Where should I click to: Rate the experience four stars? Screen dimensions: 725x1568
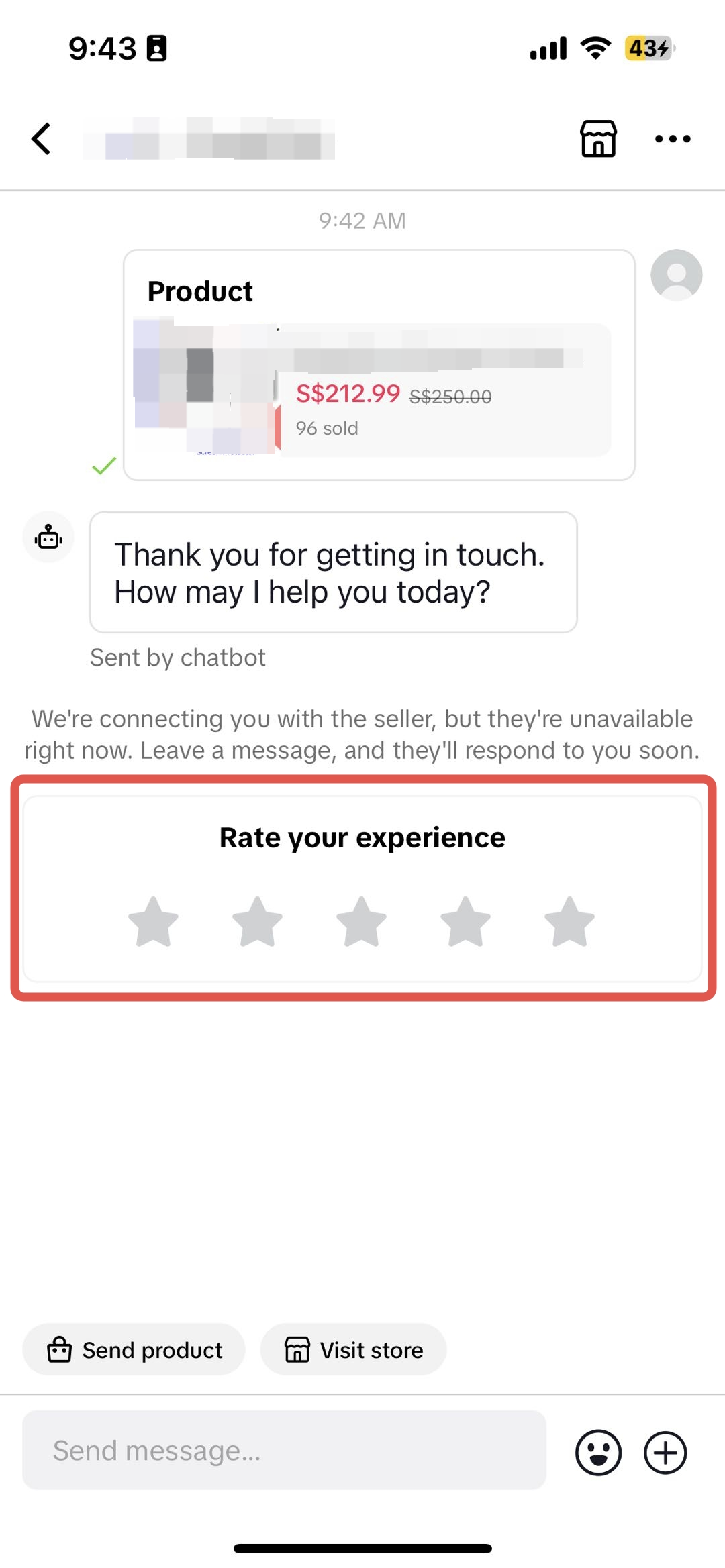(x=465, y=922)
